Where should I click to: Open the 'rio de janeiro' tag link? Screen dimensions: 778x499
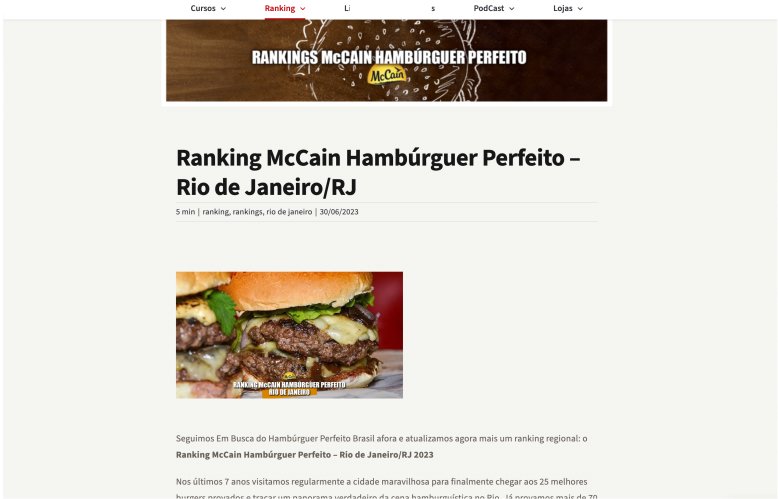pos(289,212)
